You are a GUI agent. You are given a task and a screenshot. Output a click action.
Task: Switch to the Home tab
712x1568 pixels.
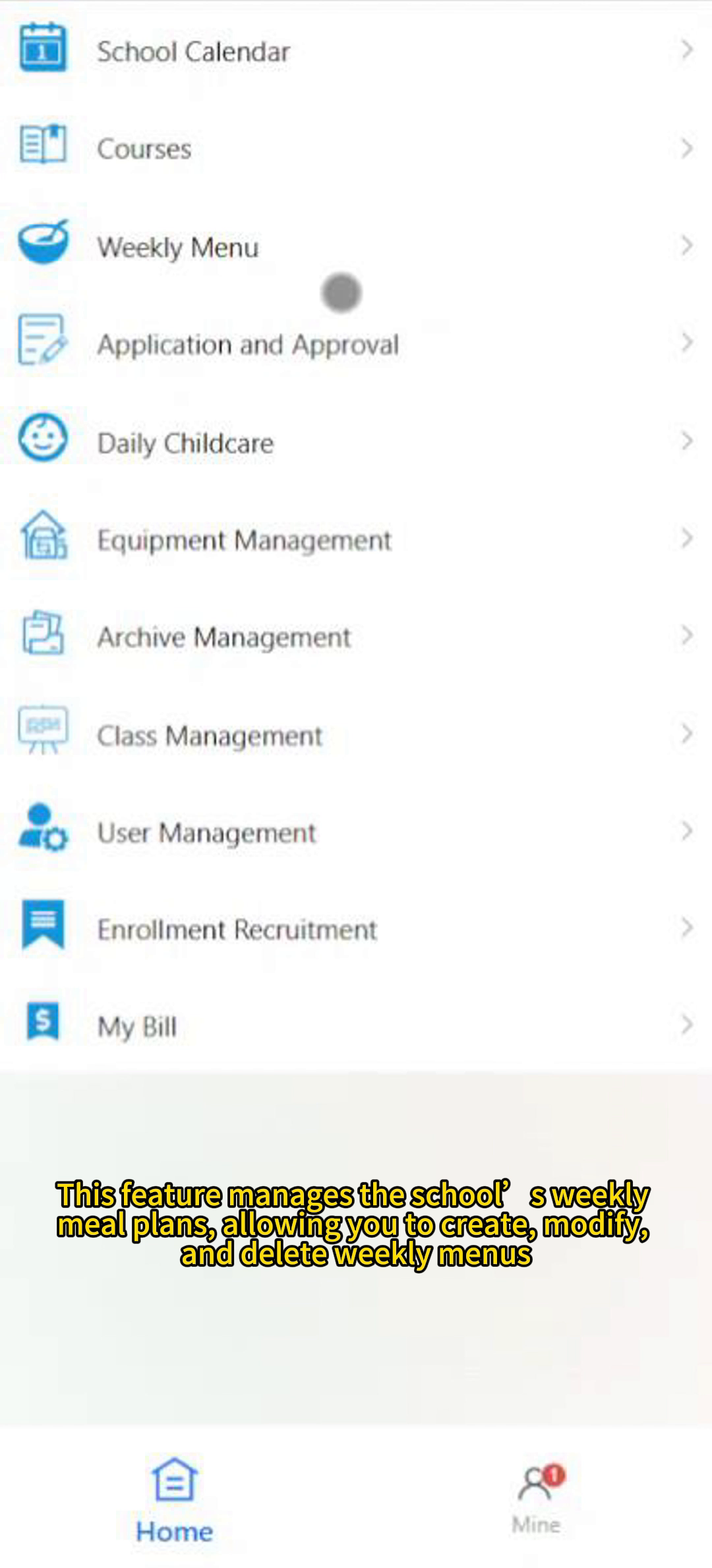click(175, 1499)
